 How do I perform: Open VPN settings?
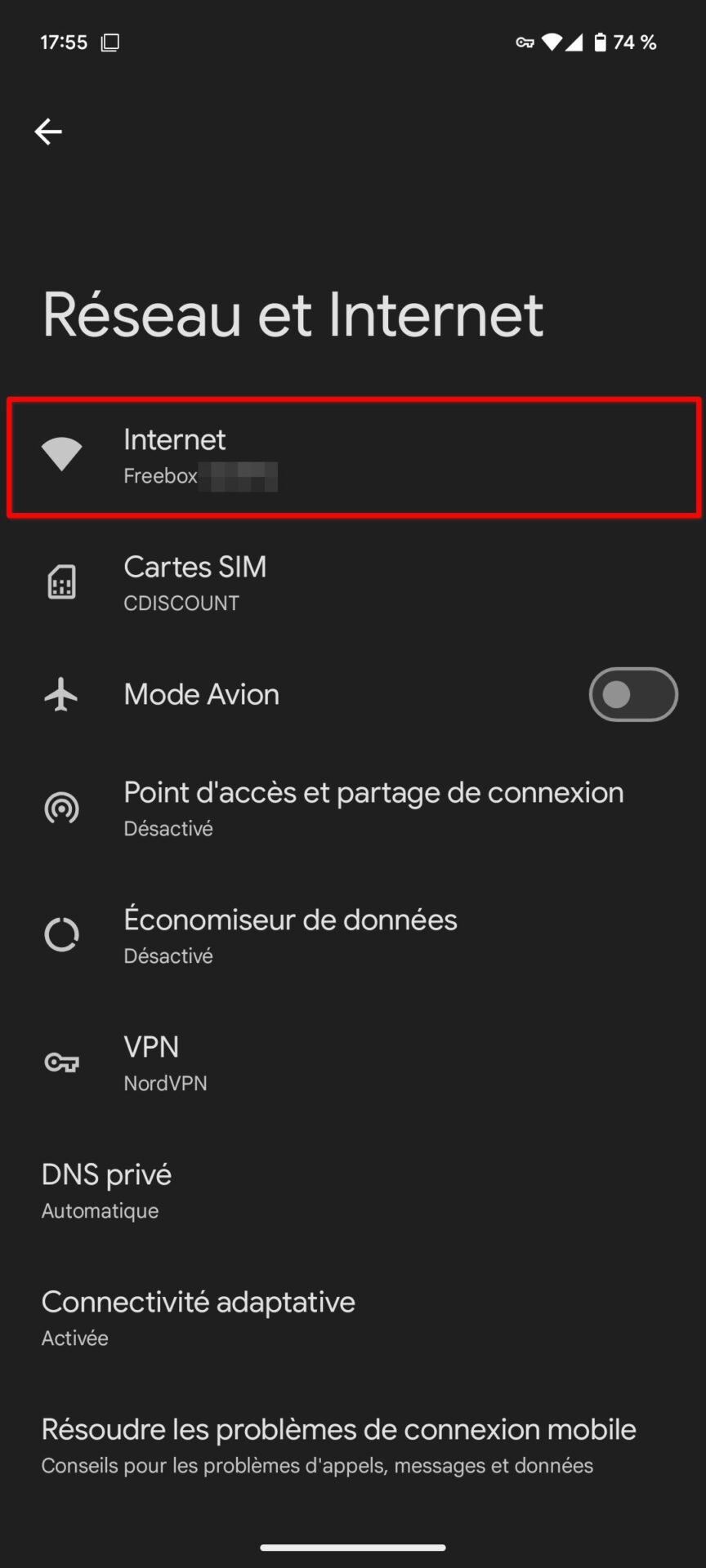(353, 1063)
